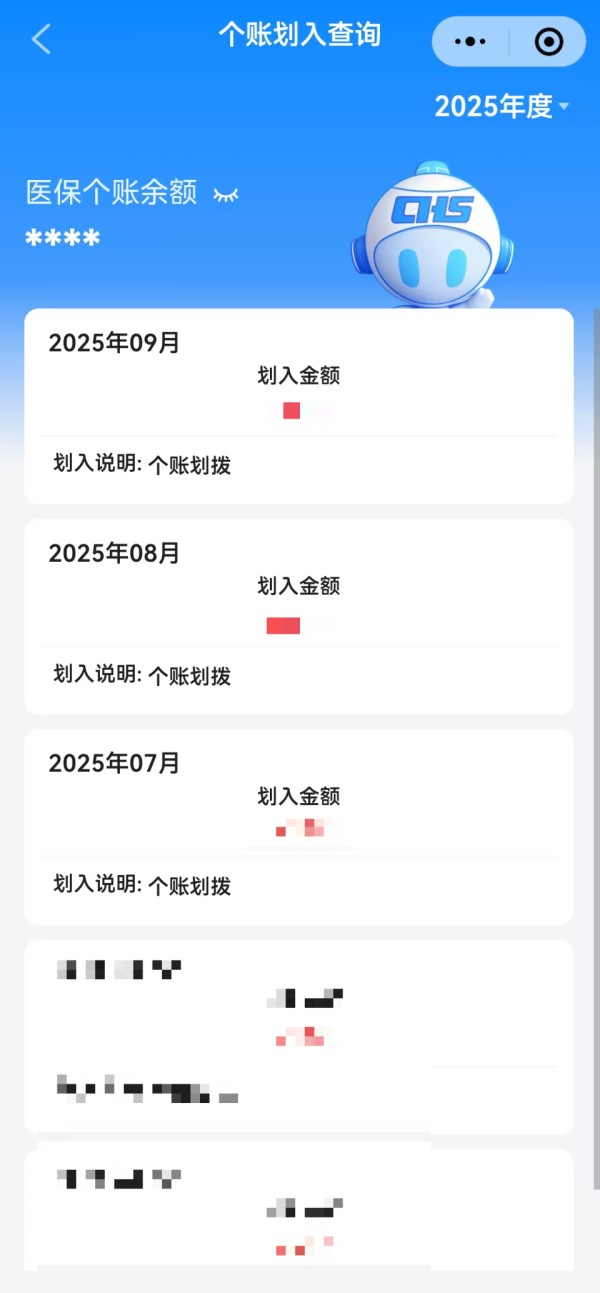The width and height of the screenshot is (600, 1293).
Task: Go back using the top-left arrow
Action: pos(41,40)
